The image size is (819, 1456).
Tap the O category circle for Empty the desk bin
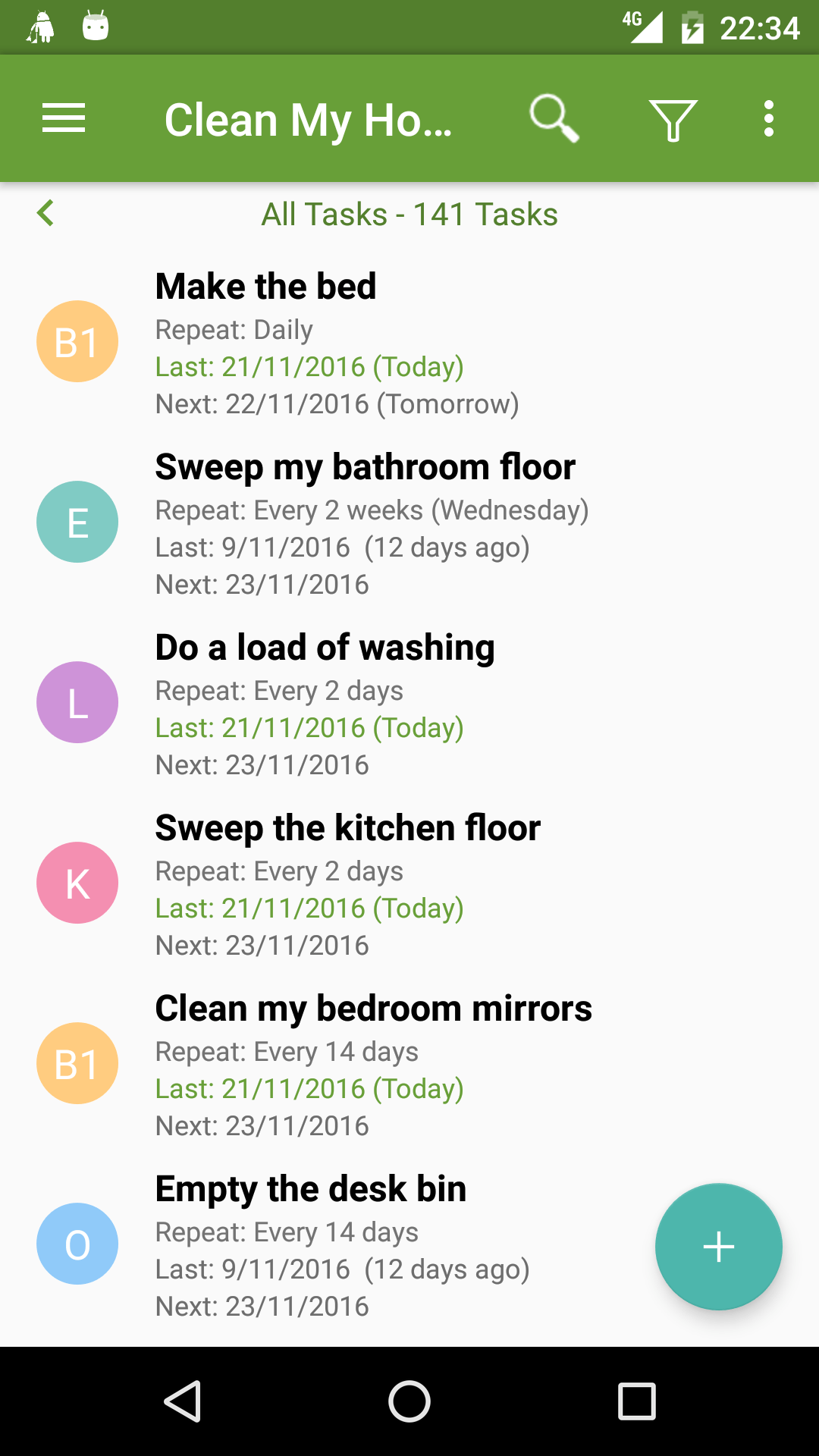tap(76, 1244)
